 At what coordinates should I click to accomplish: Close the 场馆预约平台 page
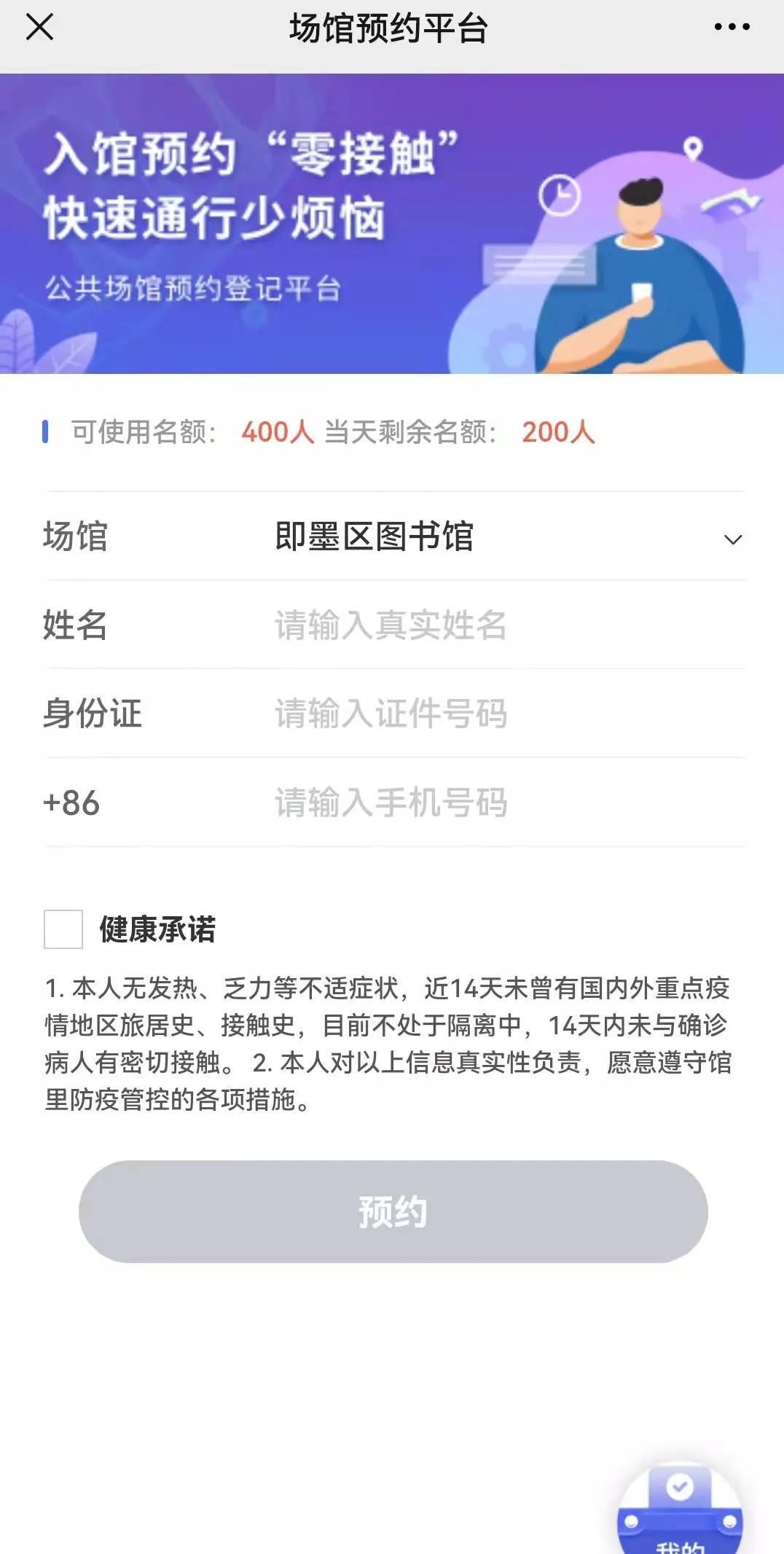pos(39,28)
